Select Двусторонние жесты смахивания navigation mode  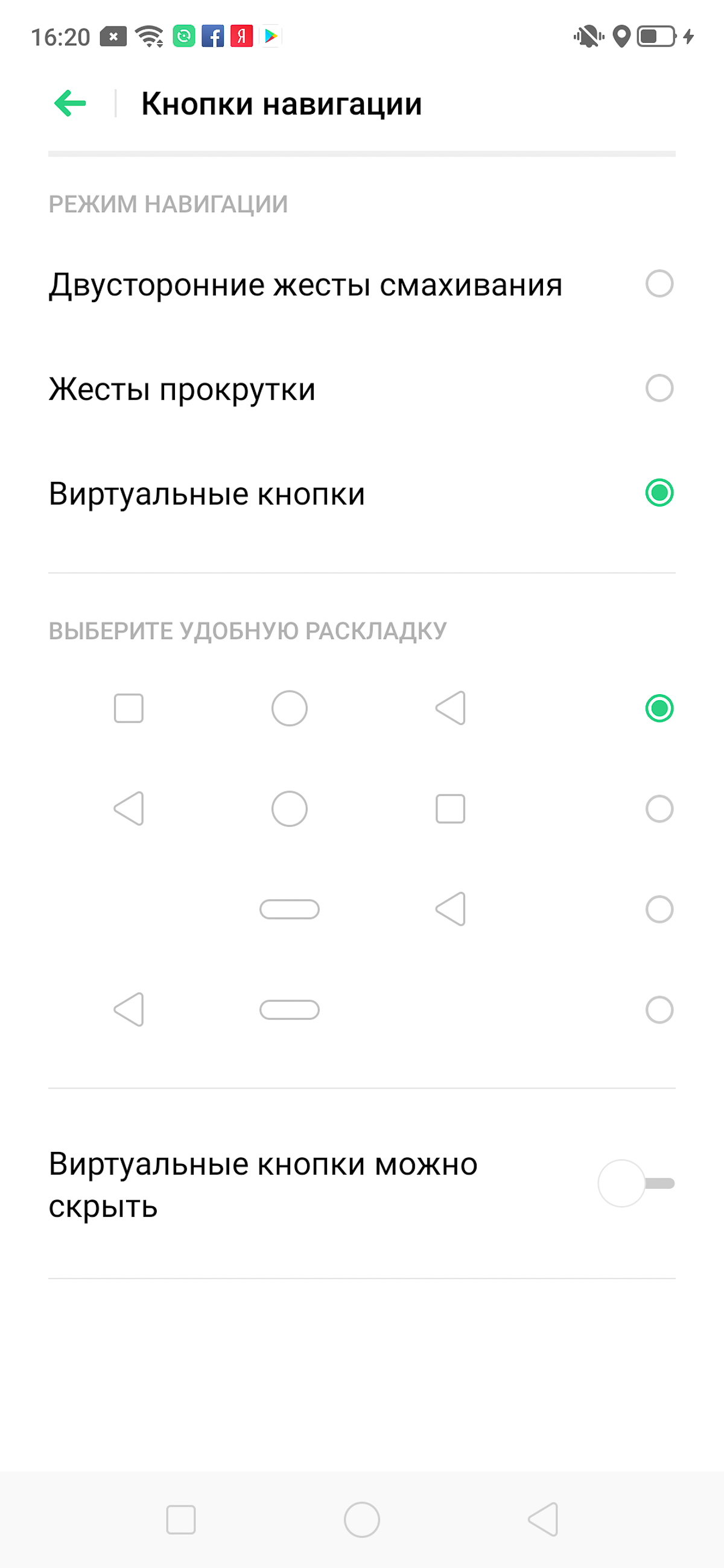[361, 284]
